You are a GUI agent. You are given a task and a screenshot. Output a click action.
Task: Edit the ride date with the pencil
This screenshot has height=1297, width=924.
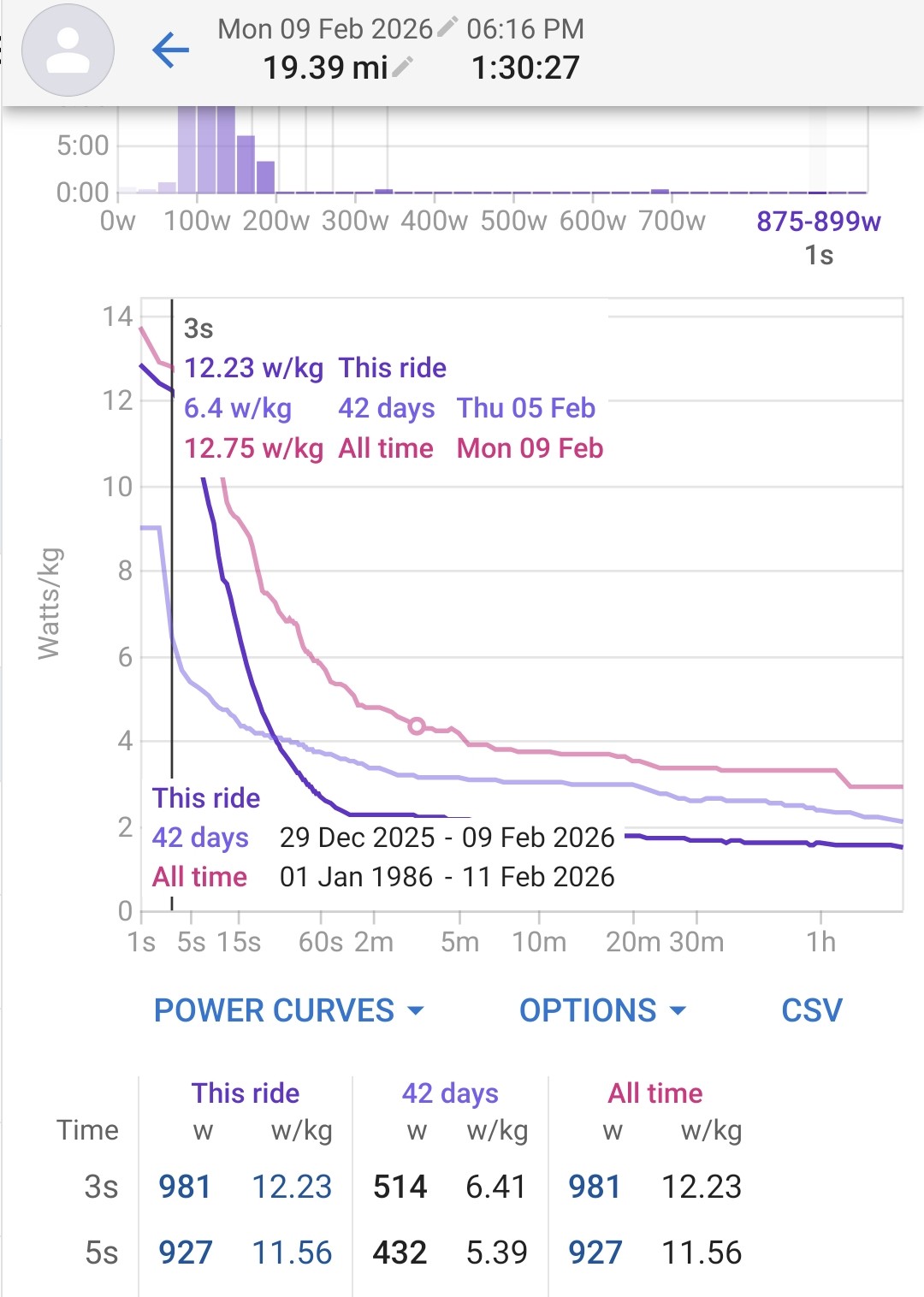(x=447, y=27)
